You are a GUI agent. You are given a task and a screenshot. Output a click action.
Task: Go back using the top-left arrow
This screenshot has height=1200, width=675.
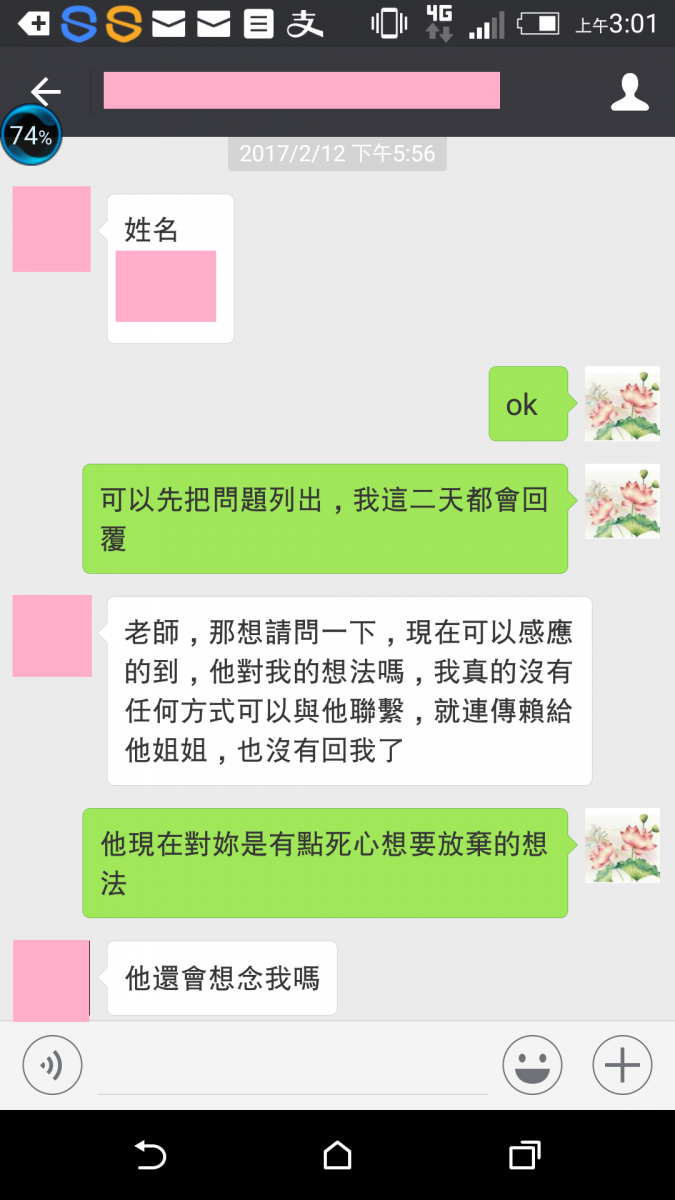[45, 92]
